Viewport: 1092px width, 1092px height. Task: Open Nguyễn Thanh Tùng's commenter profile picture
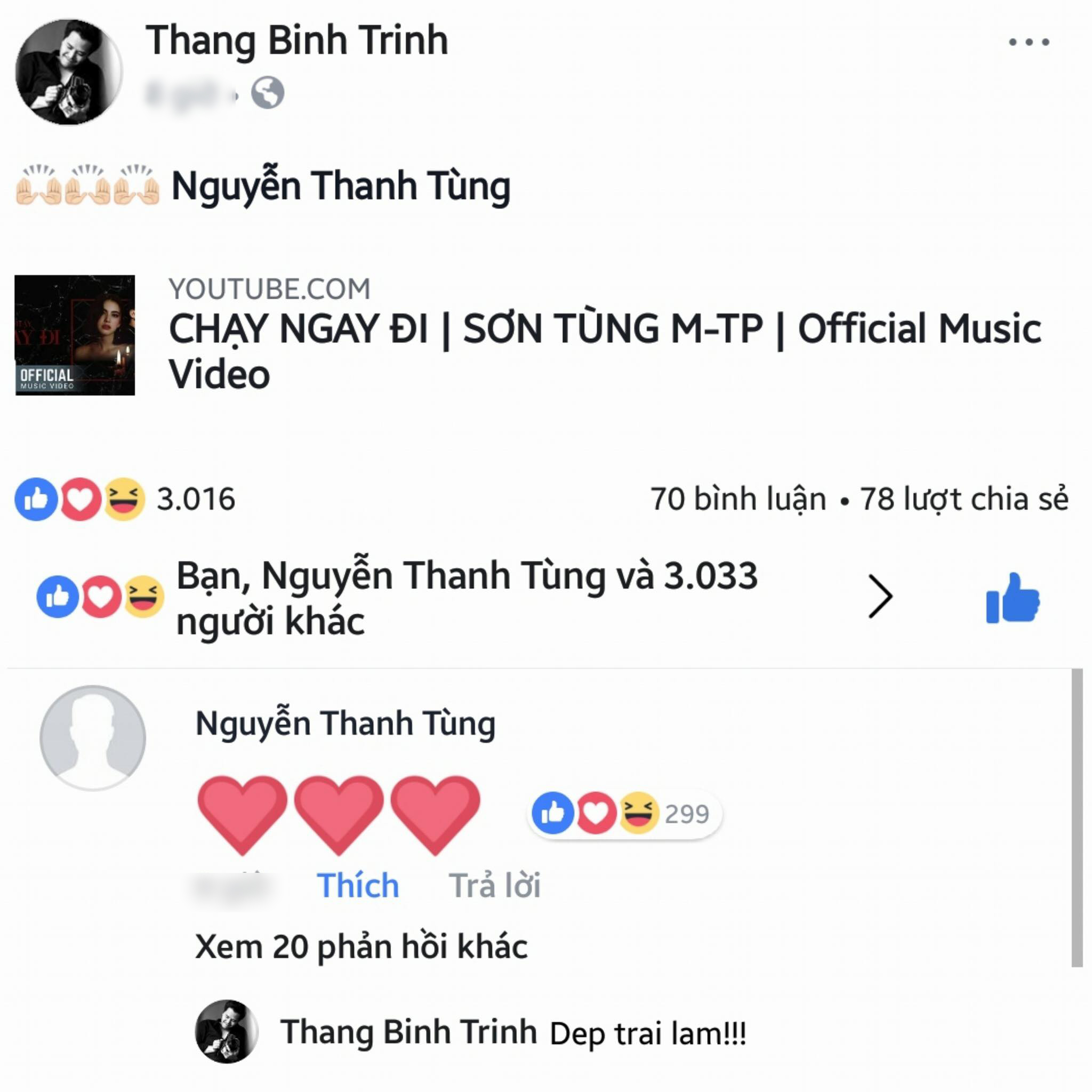click(93, 737)
